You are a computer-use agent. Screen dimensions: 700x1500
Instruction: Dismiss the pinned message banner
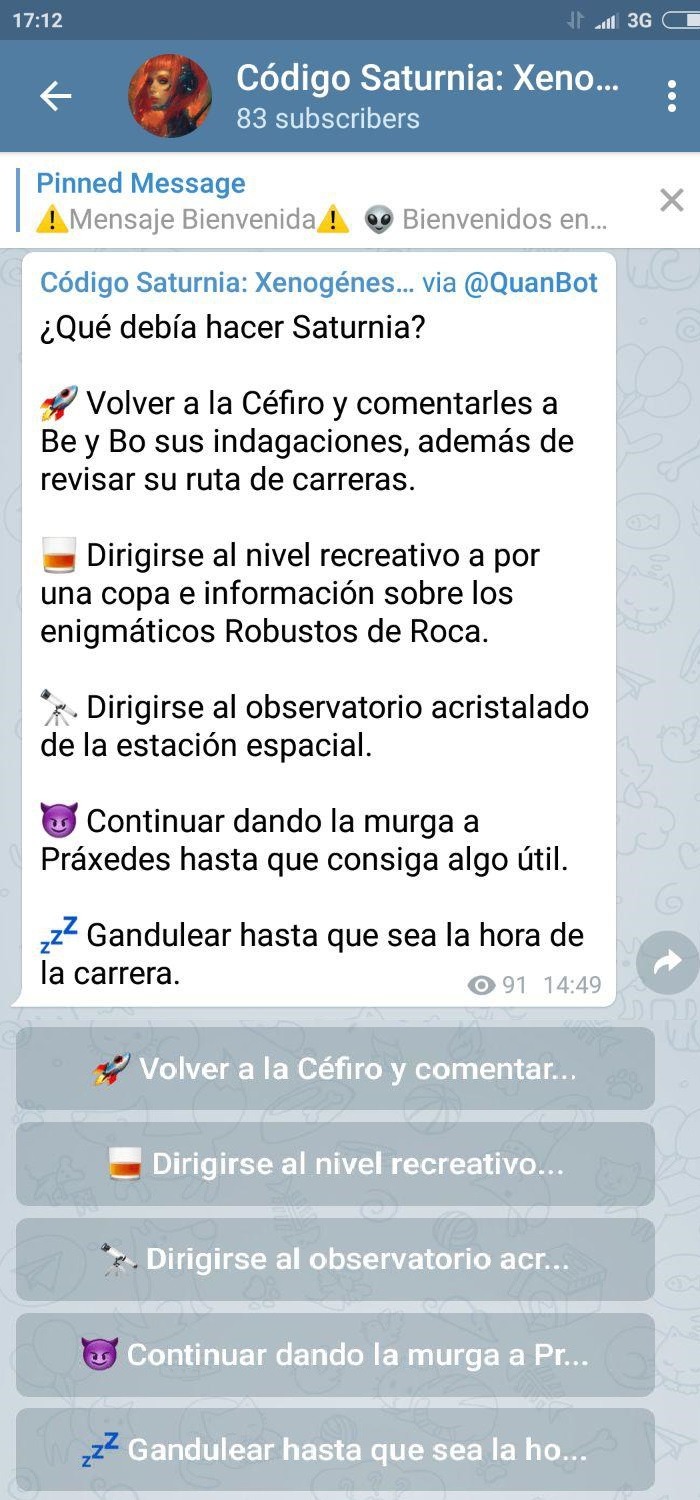[x=671, y=200]
